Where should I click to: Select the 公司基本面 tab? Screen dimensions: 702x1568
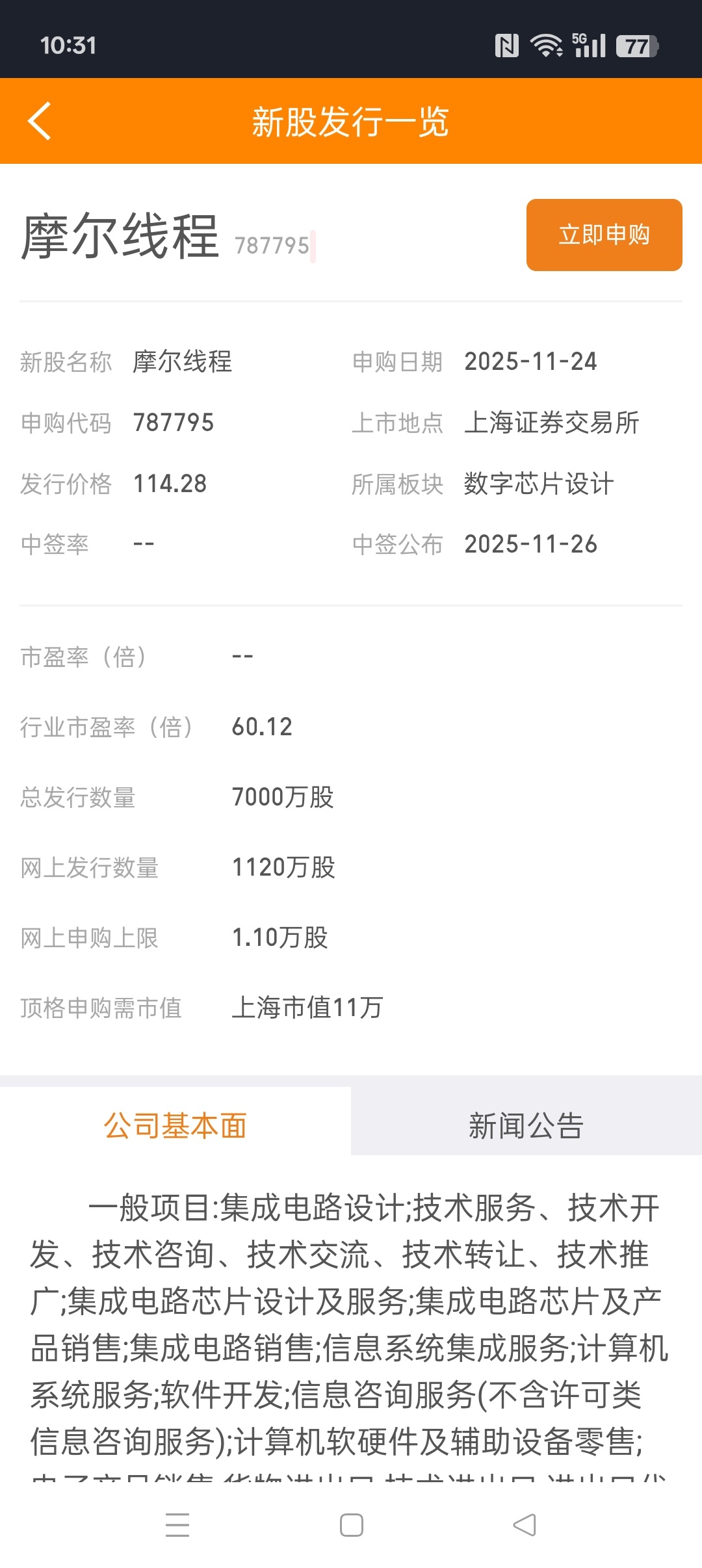coord(175,1125)
